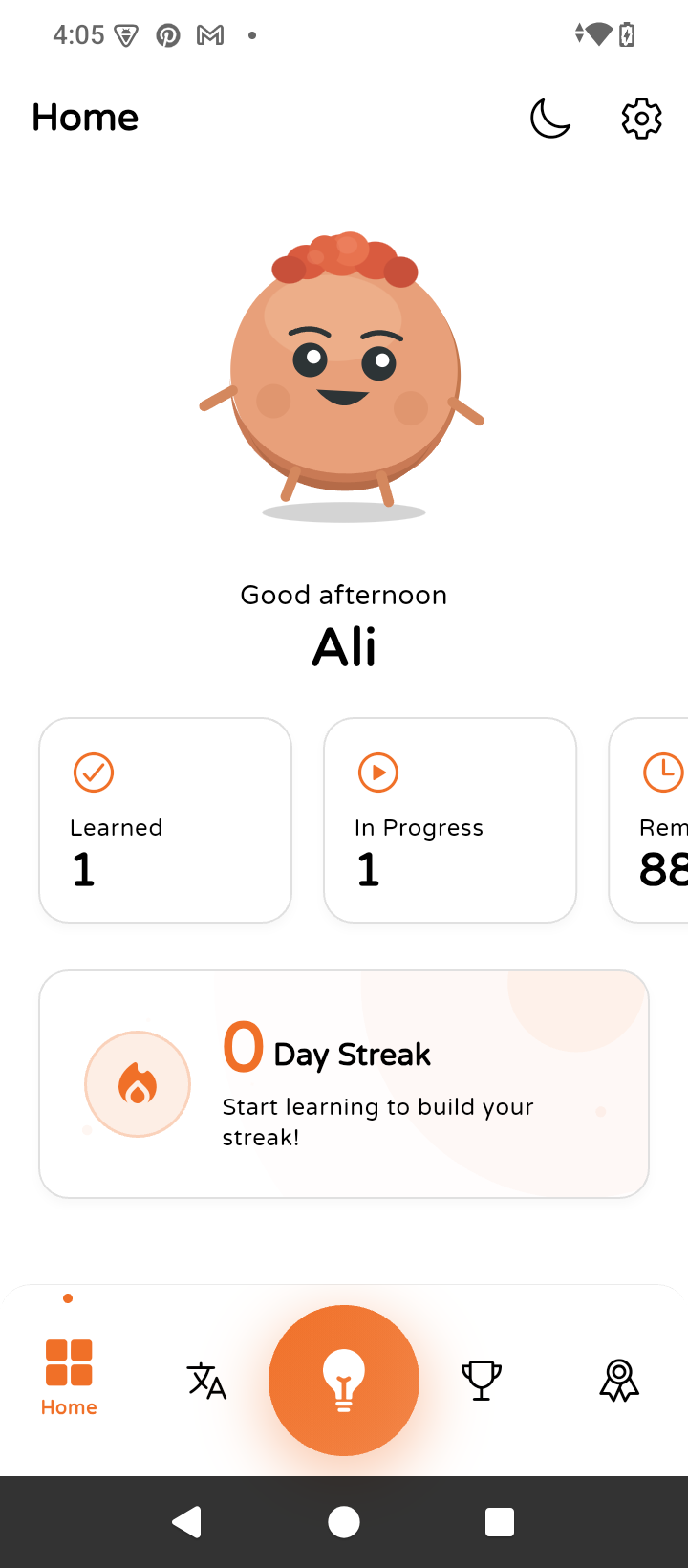Tap the Ali greeting name

pyautogui.click(x=343, y=645)
